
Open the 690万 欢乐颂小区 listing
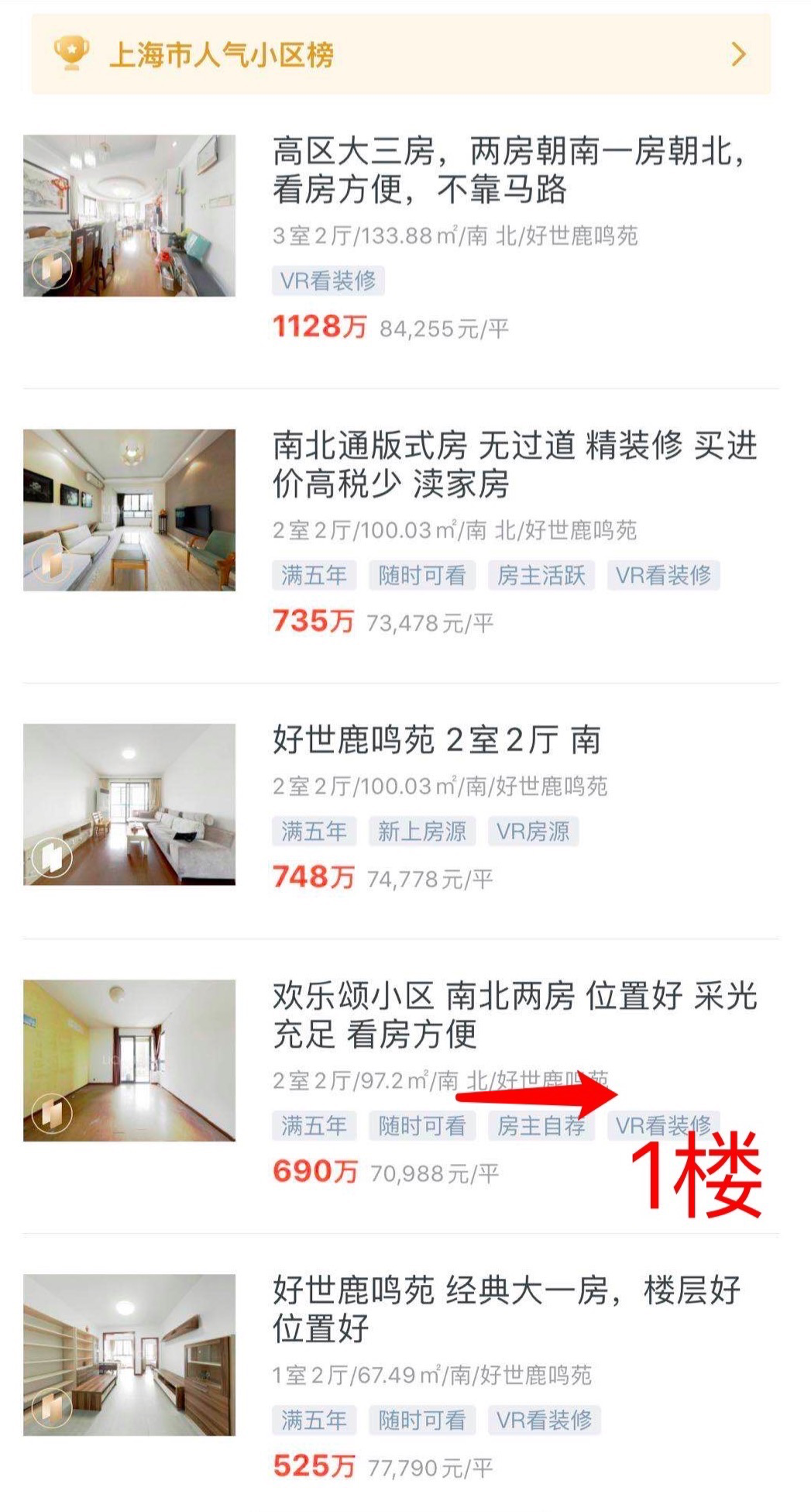point(514,1015)
